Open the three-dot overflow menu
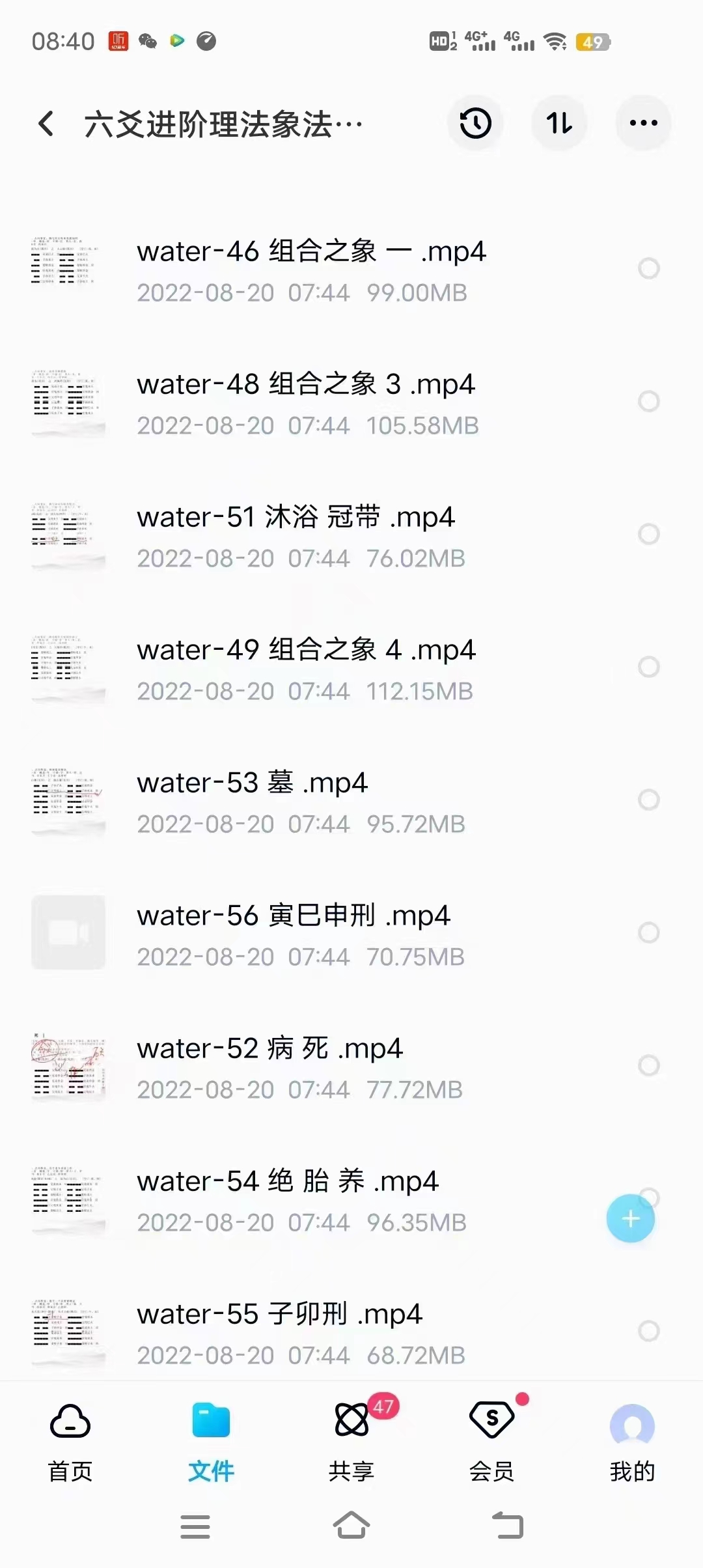Image resolution: width=703 pixels, height=1568 pixels. tap(643, 123)
